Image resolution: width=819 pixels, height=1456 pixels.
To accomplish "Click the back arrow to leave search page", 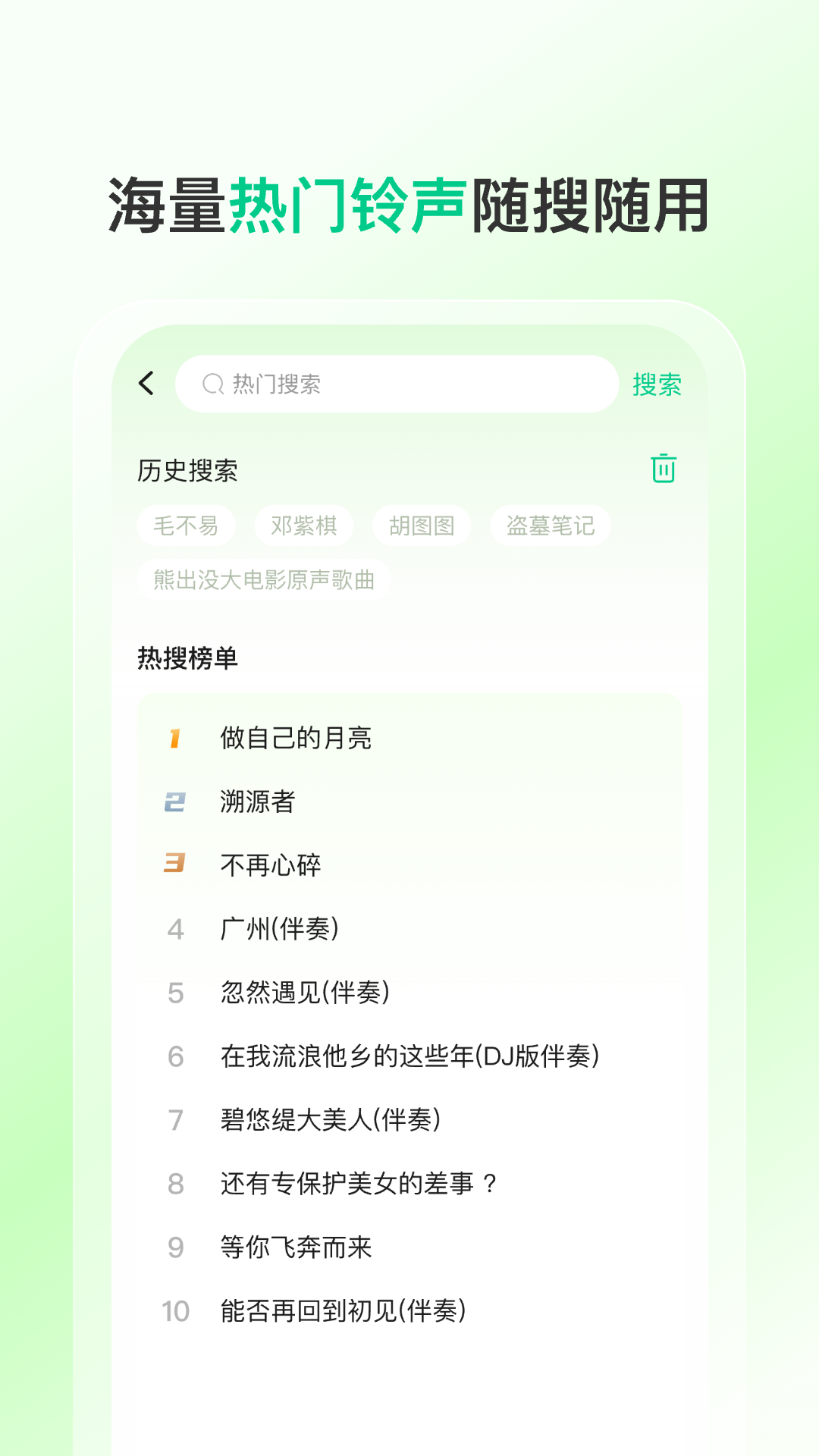I will [146, 384].
